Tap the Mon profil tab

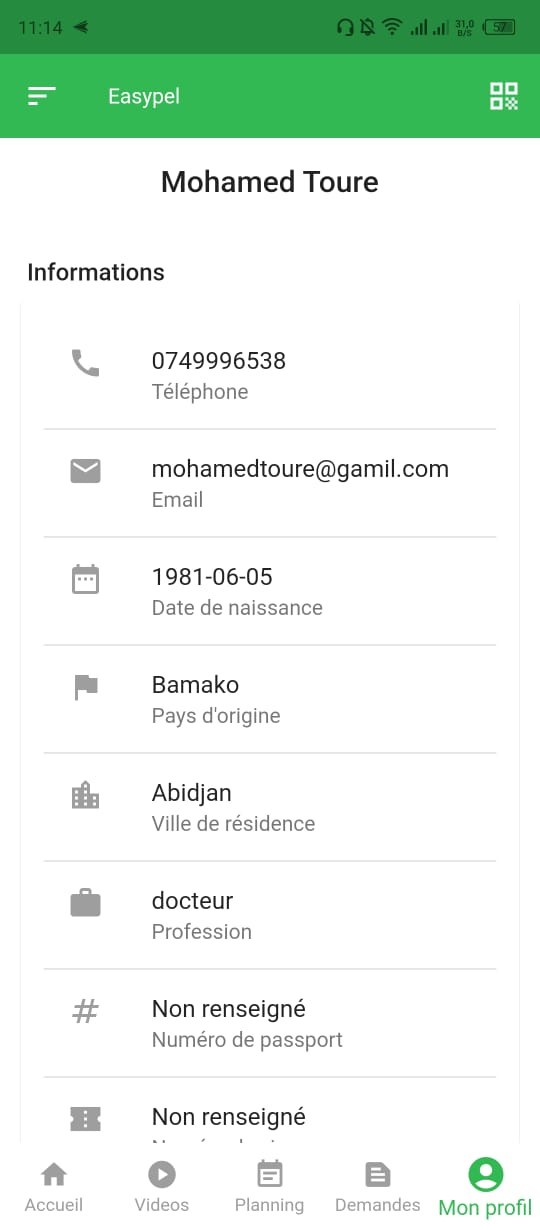[x=486, y=1188]
